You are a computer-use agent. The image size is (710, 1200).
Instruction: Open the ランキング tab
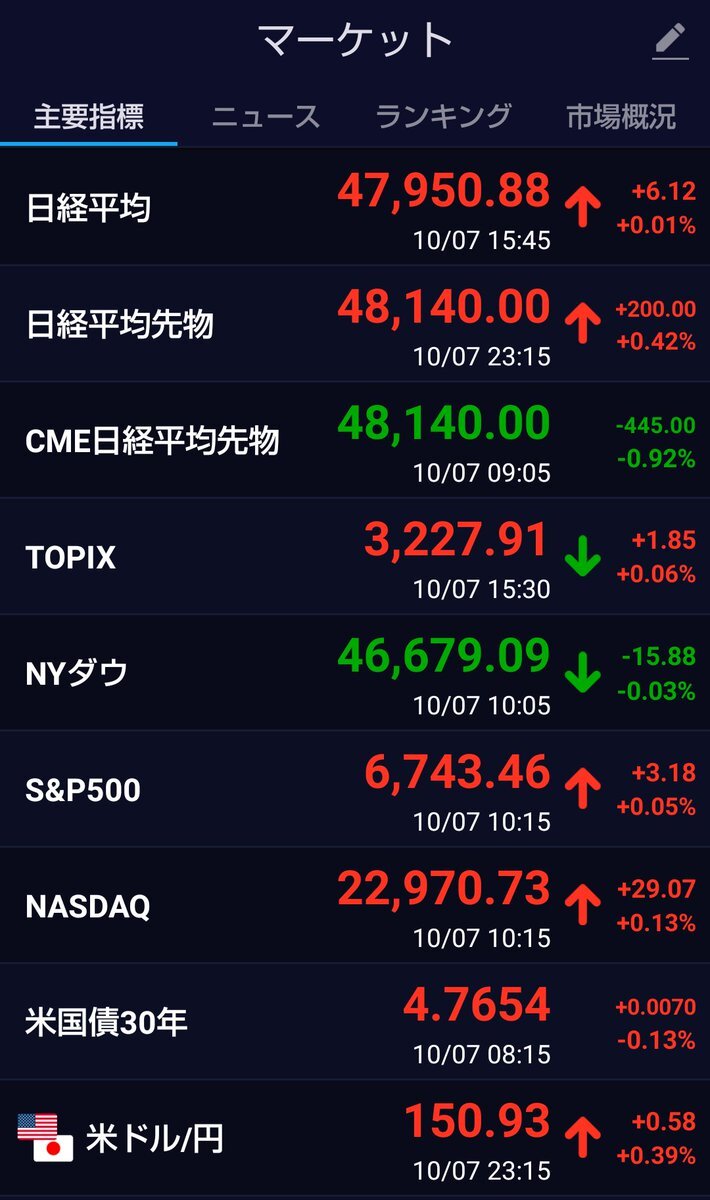443,117
